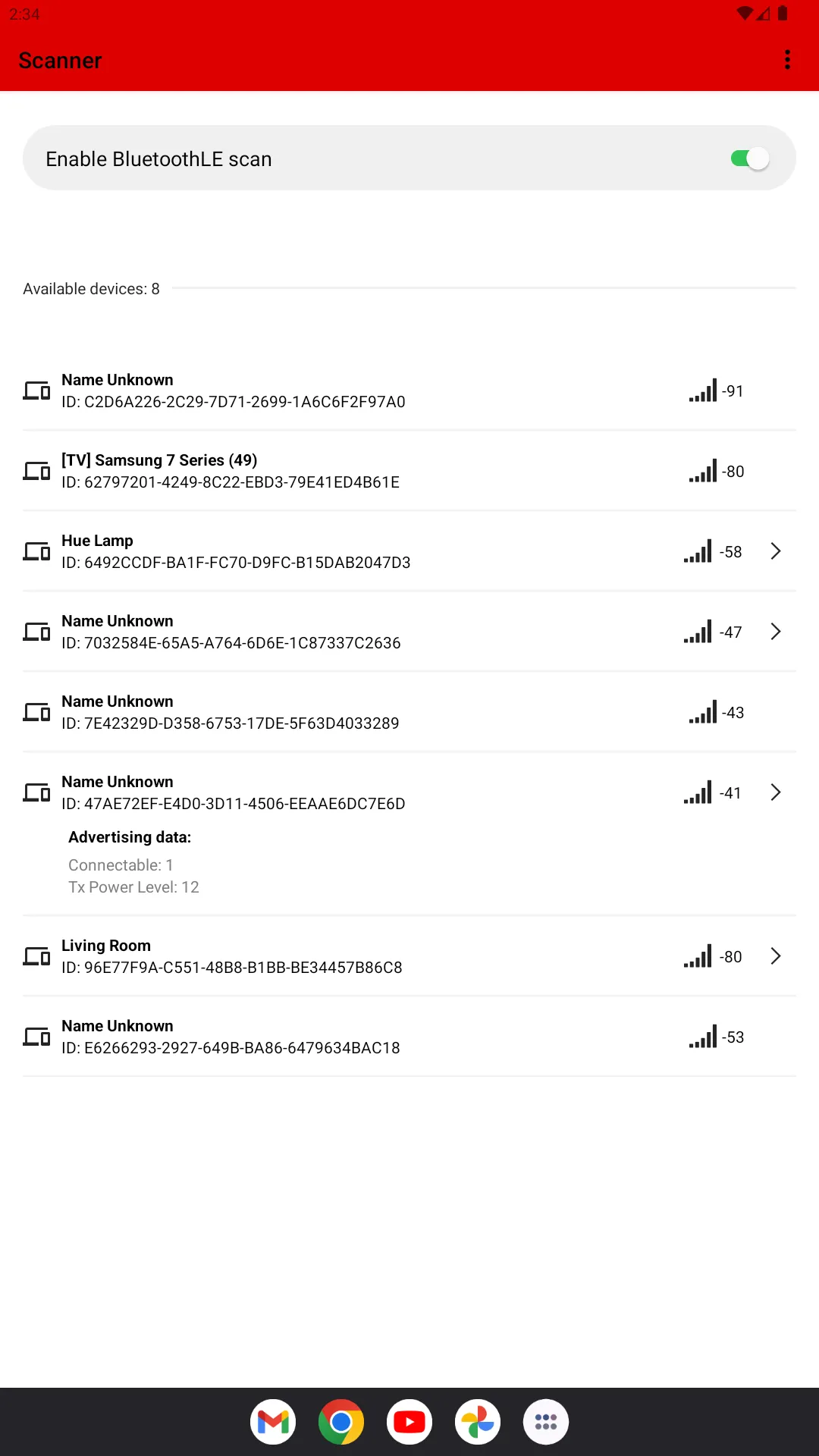Image resolution: width=819 pixels, height=1456 pixels.
Task: Click the Available devices: 8 label
Action: pyautogui.click(x=91, y=288)
